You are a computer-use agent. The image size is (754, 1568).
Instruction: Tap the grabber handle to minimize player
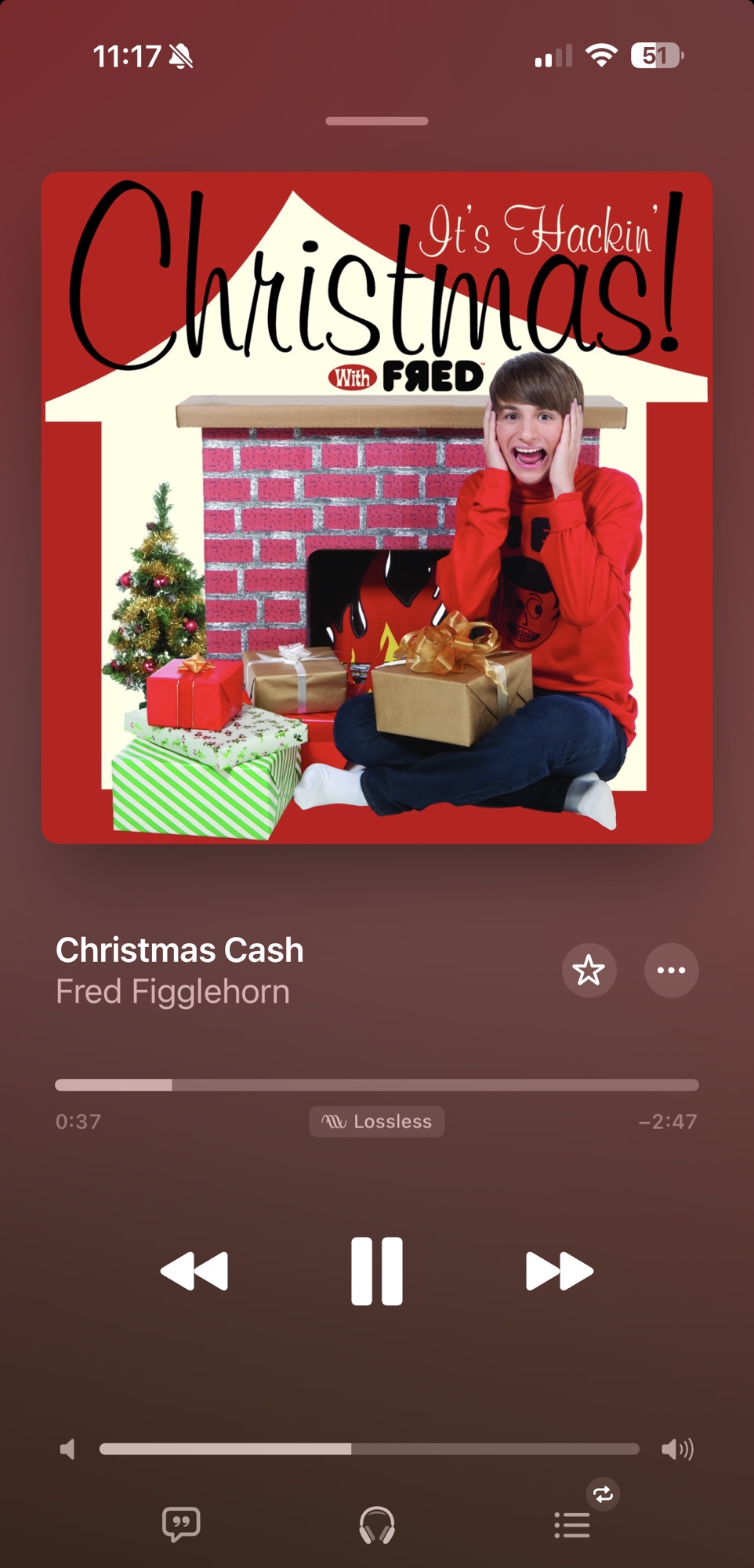[377, 121]
